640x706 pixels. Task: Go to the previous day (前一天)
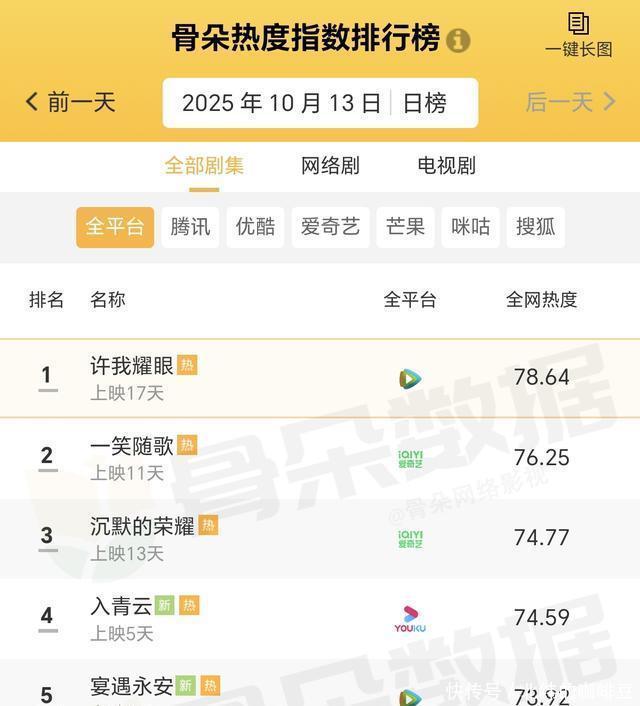coord(71,102)
